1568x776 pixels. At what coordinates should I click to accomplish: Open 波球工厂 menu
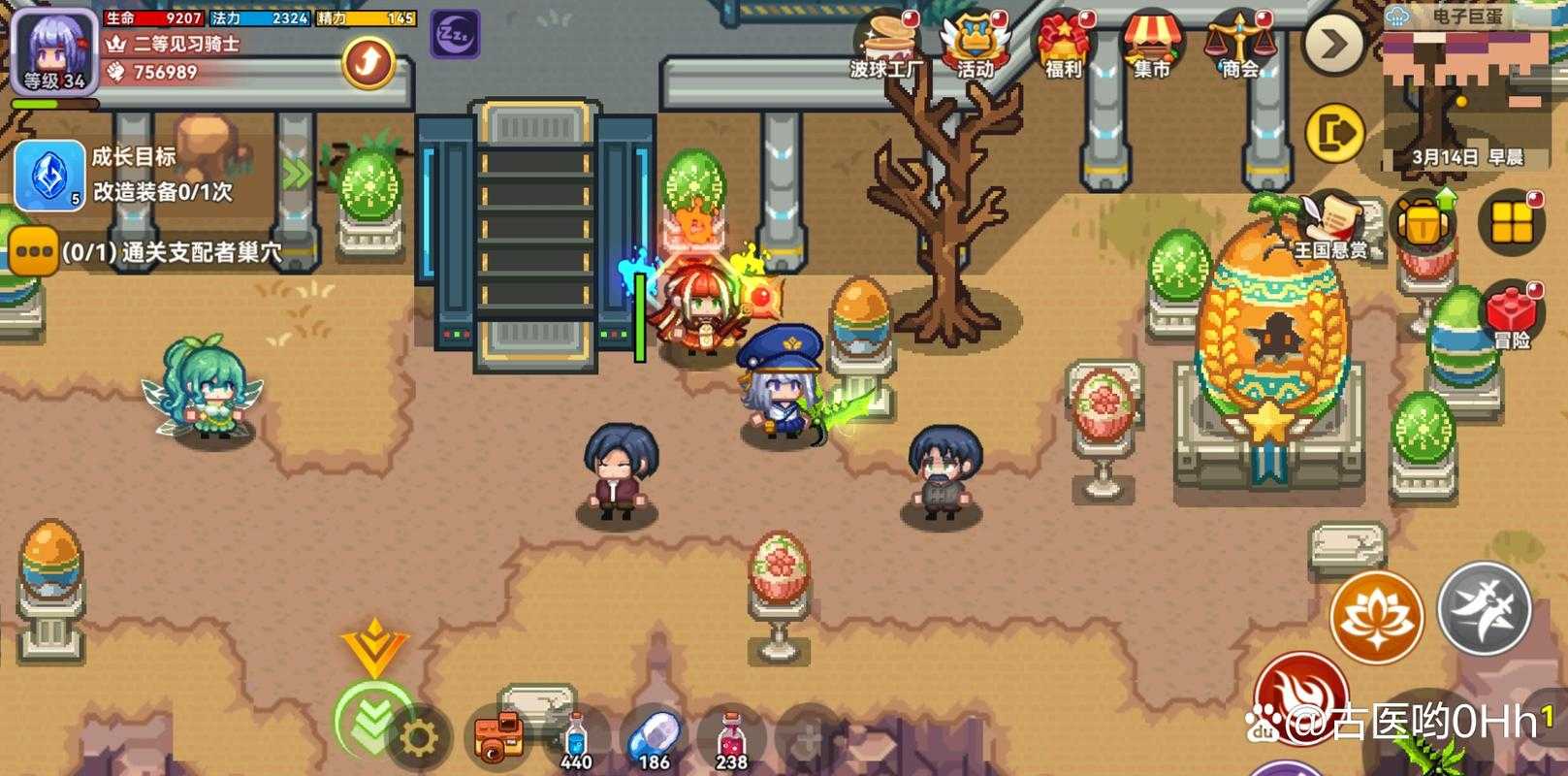886,45
